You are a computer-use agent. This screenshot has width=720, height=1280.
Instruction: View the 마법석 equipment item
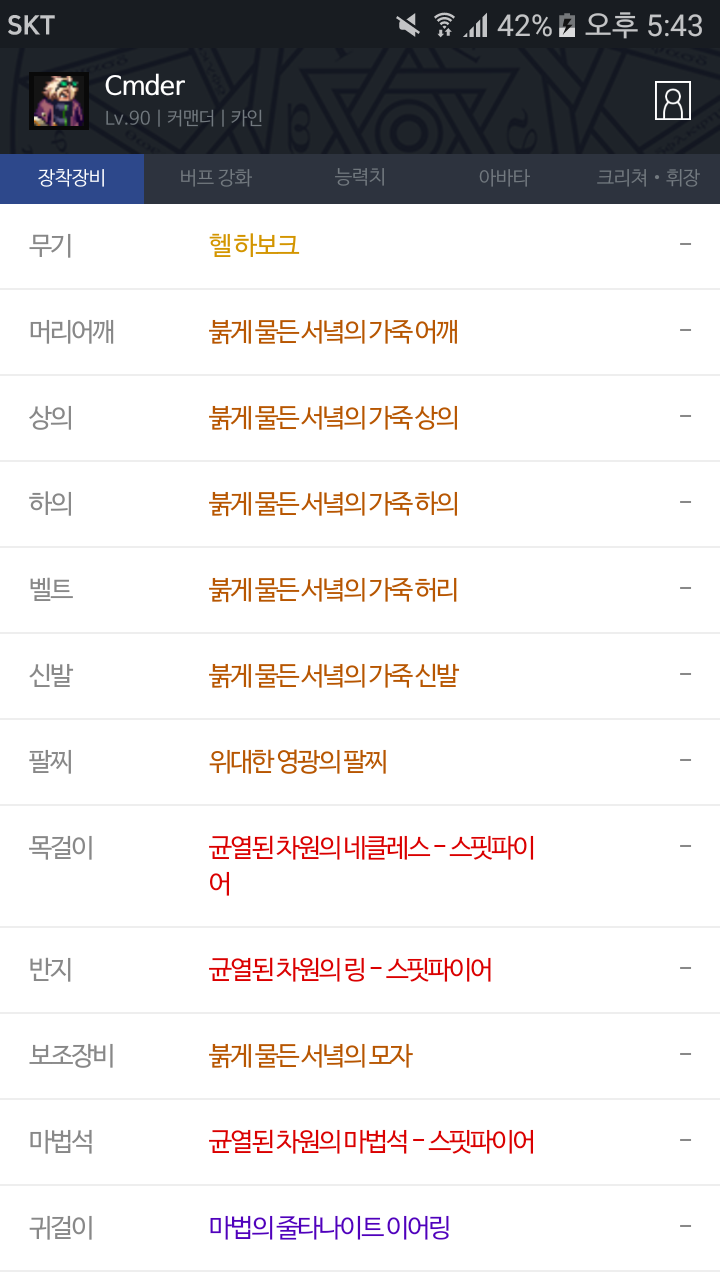click(360, 1142)
